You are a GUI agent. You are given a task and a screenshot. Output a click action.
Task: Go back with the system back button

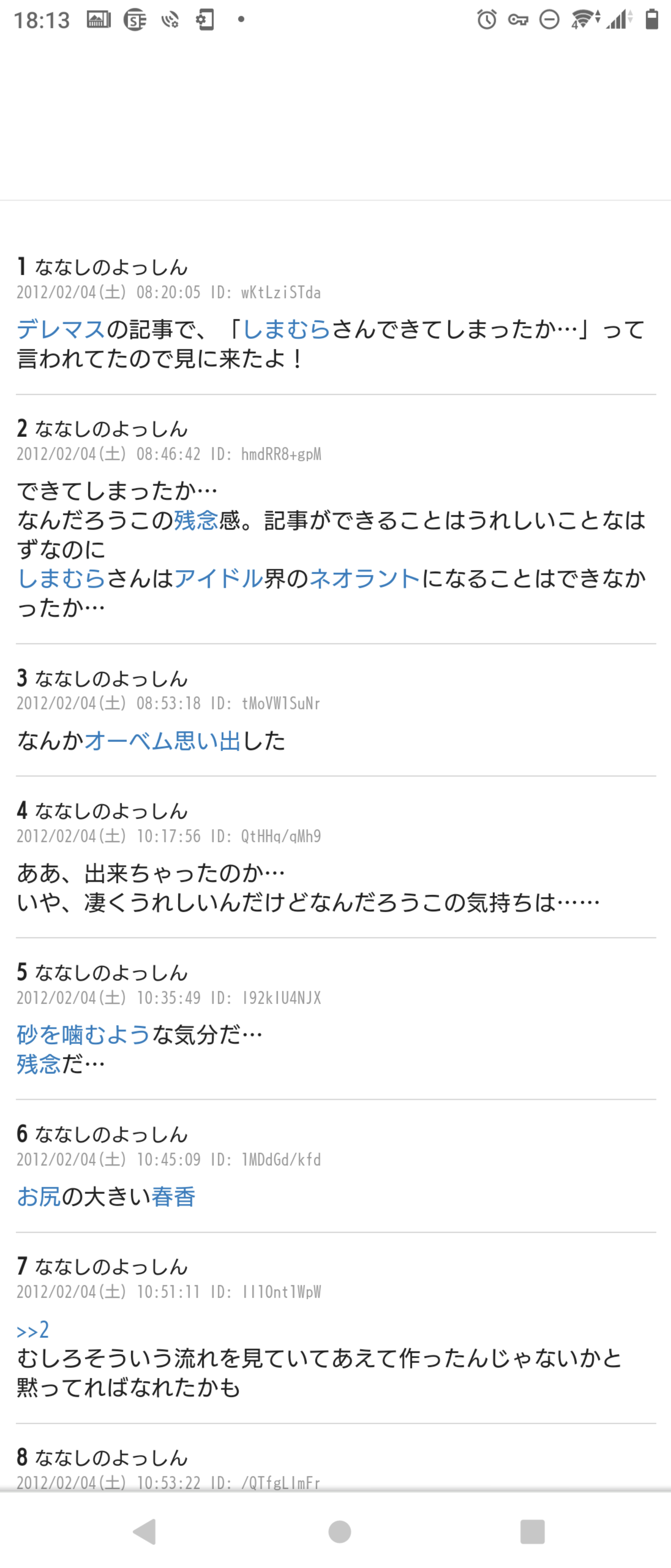[x=145, y=1532]
